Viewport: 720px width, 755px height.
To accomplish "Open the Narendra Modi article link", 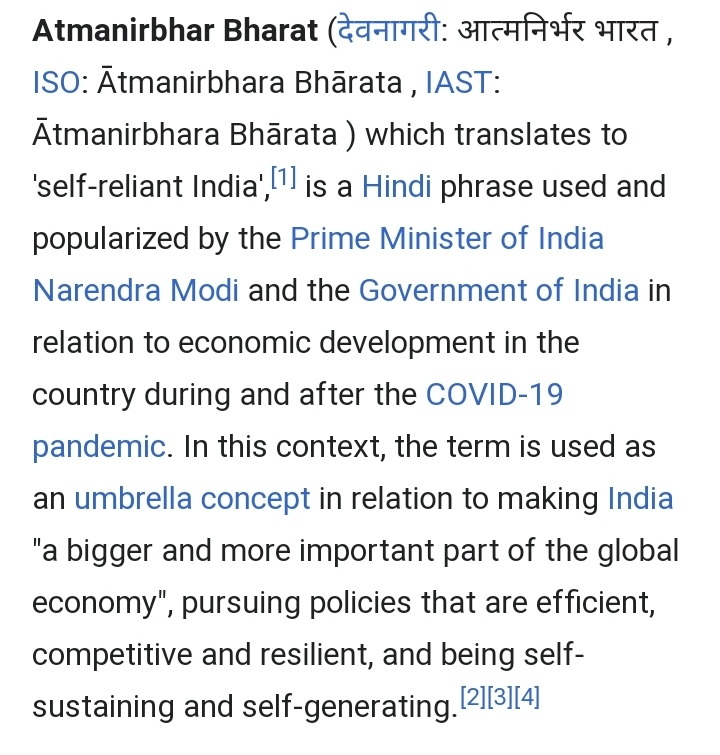I will point(136,291).
